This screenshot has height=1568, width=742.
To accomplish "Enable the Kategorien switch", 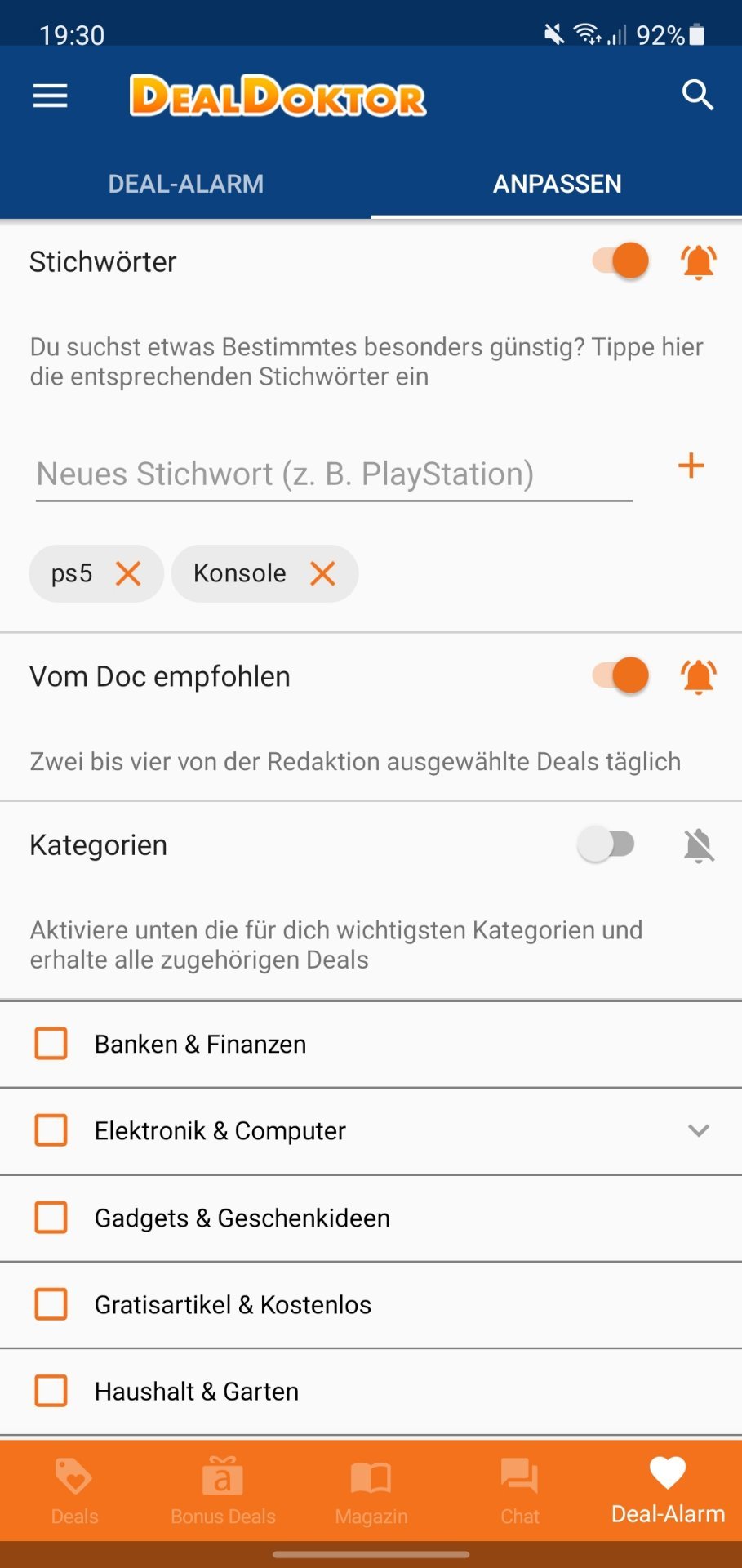I will (606, 844).
